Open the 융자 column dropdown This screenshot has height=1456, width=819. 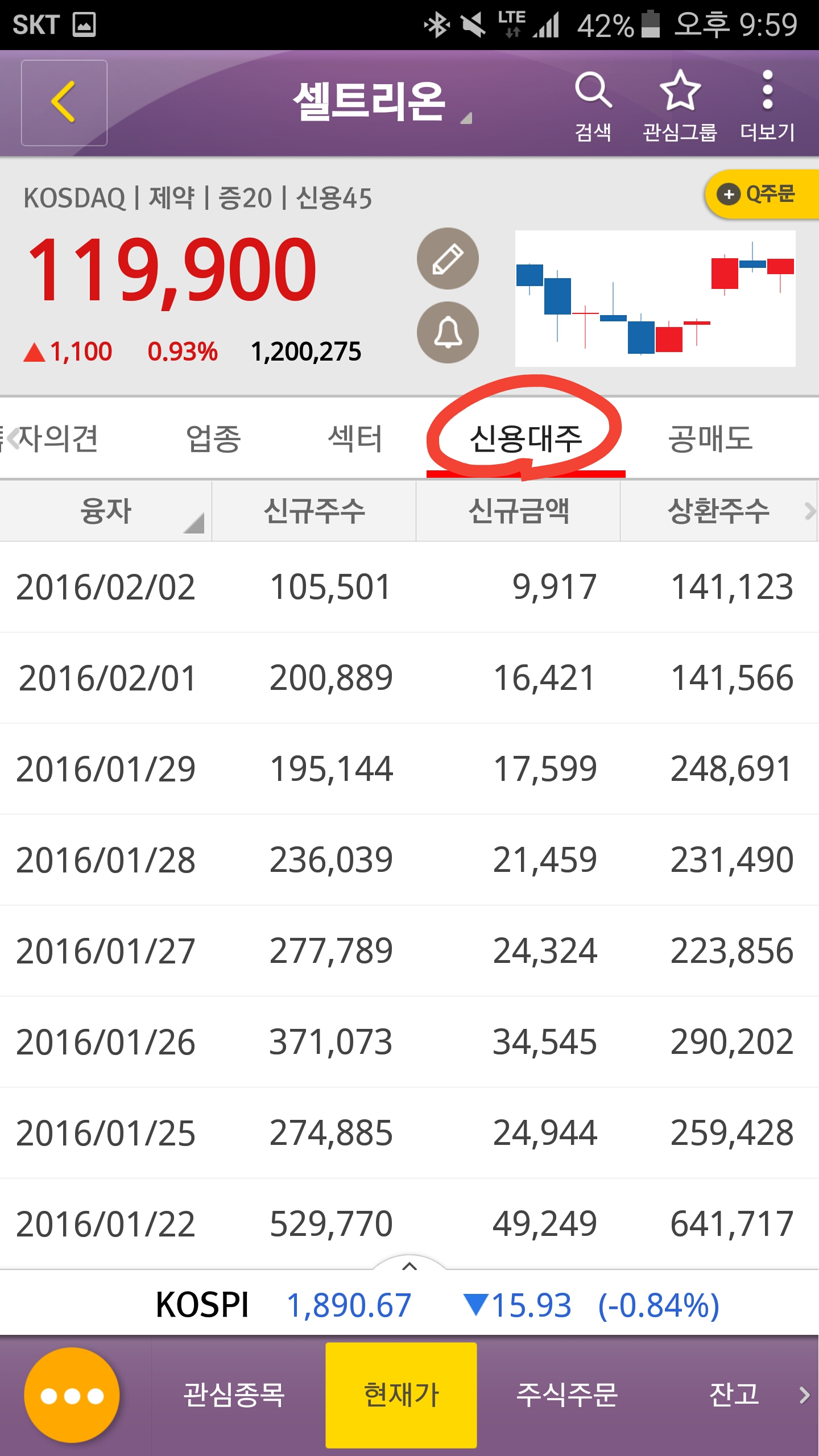point(106,511)
